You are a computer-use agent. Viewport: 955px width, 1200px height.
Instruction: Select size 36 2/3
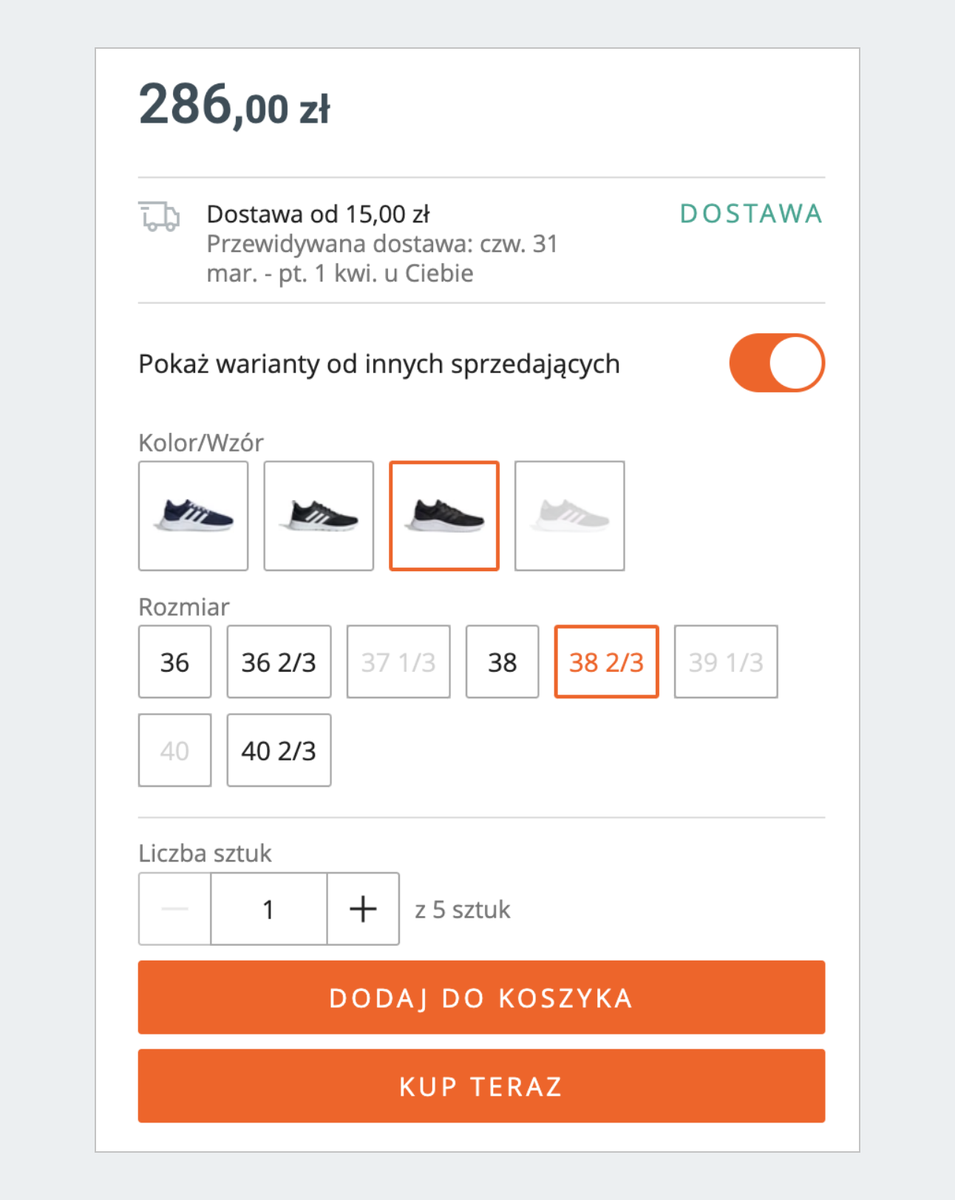coord(278,661)
